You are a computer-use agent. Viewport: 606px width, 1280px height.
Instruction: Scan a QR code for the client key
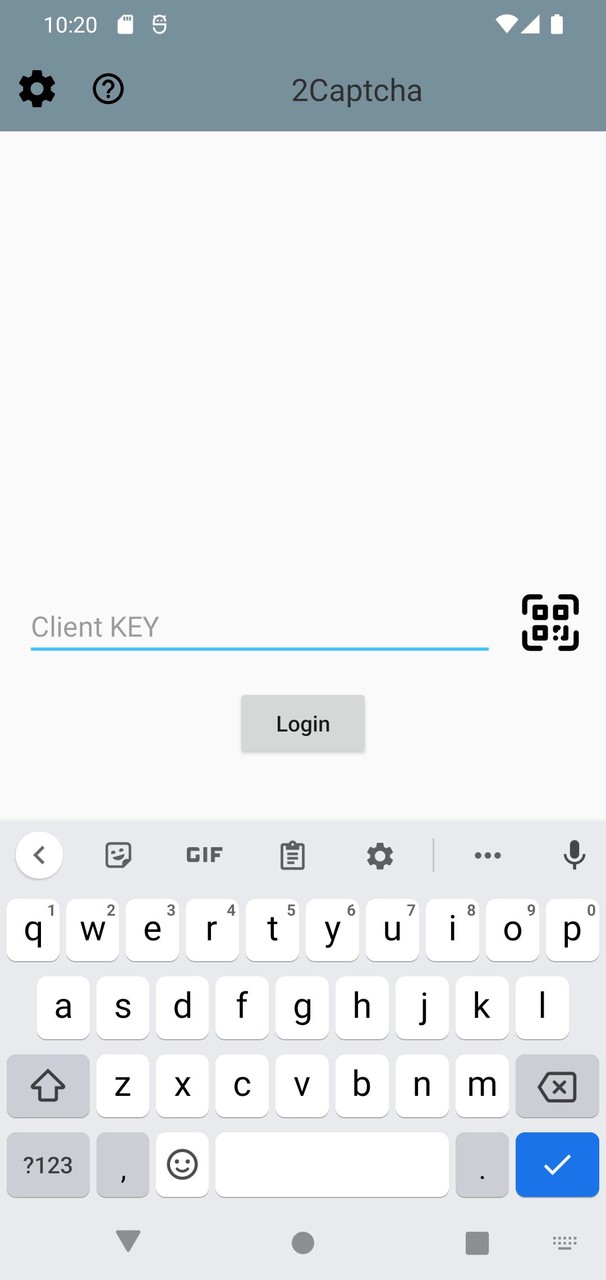click(x=550, y=623)
